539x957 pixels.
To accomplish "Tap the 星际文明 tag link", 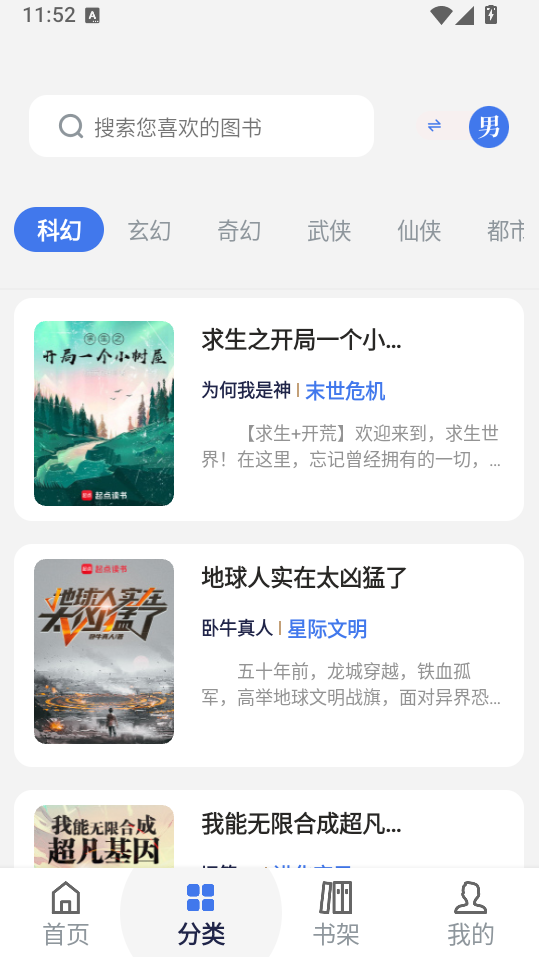I will [327, 629].
